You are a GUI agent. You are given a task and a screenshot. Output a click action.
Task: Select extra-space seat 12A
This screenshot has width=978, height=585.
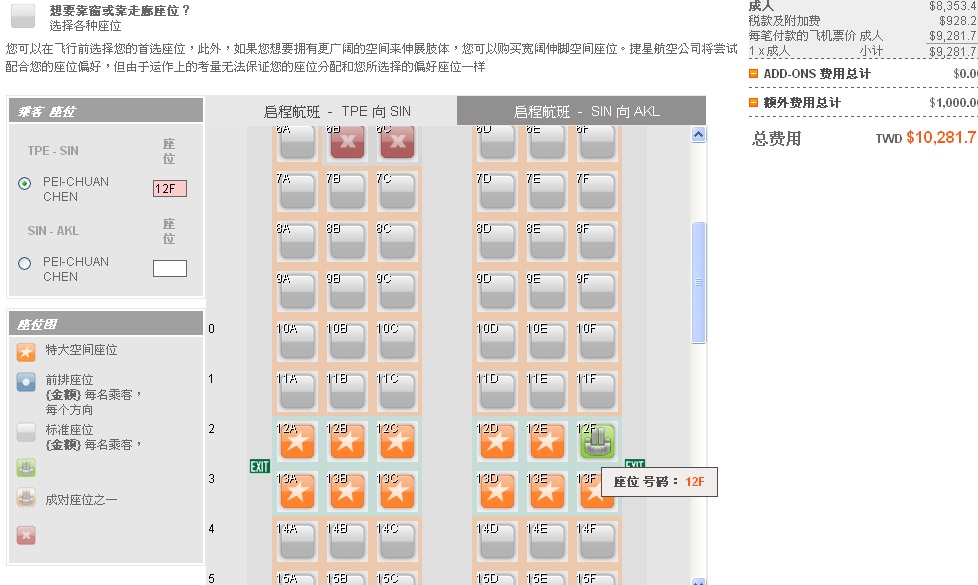[x=298, y=441]
